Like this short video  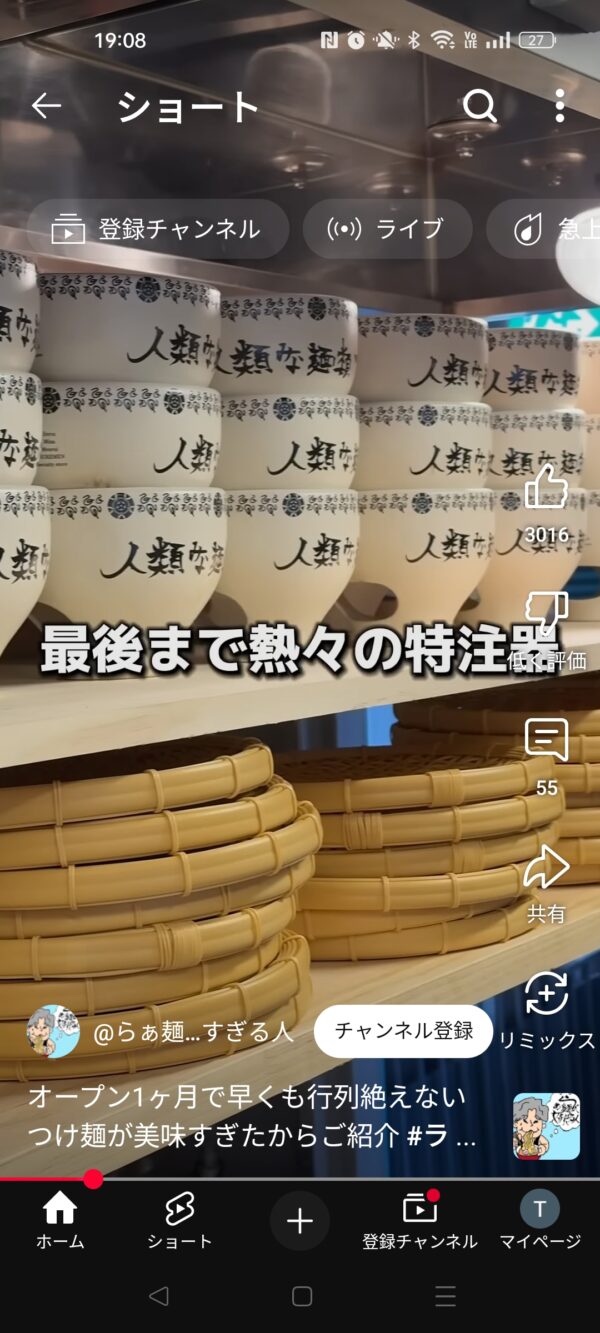click(x=546, y=487)
